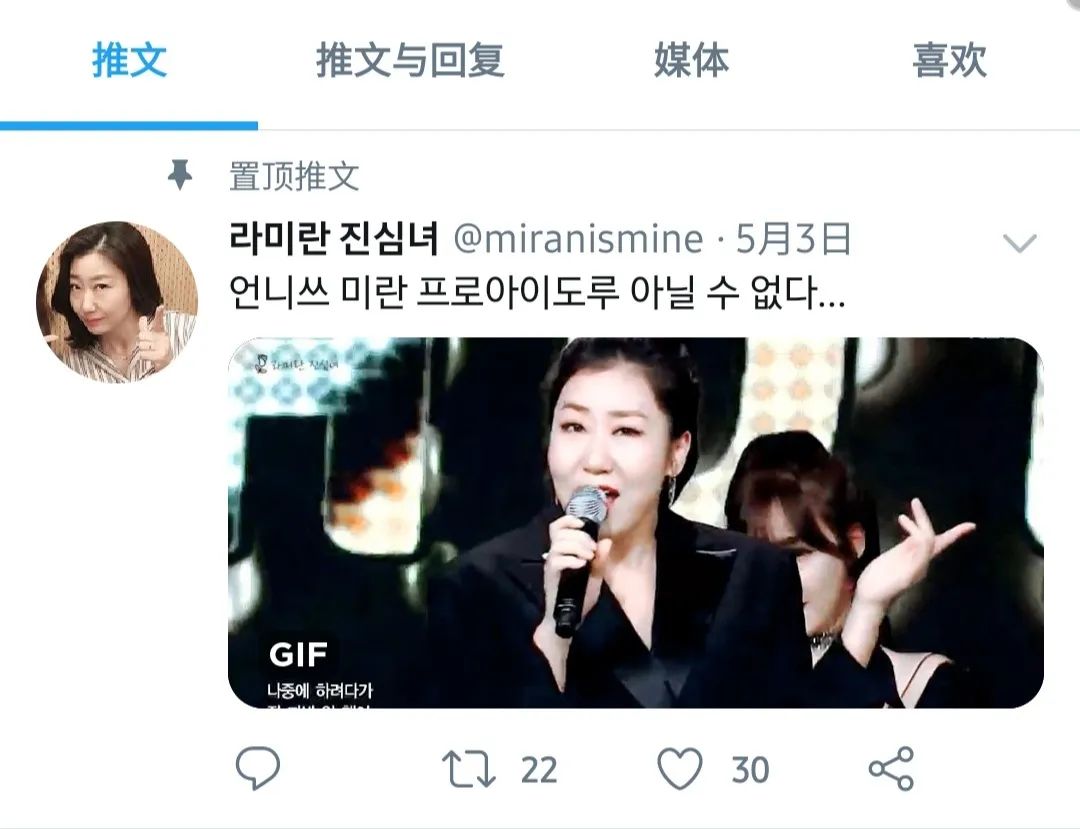Retweet the pinned tweet
Screen dimensions: 1080x829
point(468,769)
